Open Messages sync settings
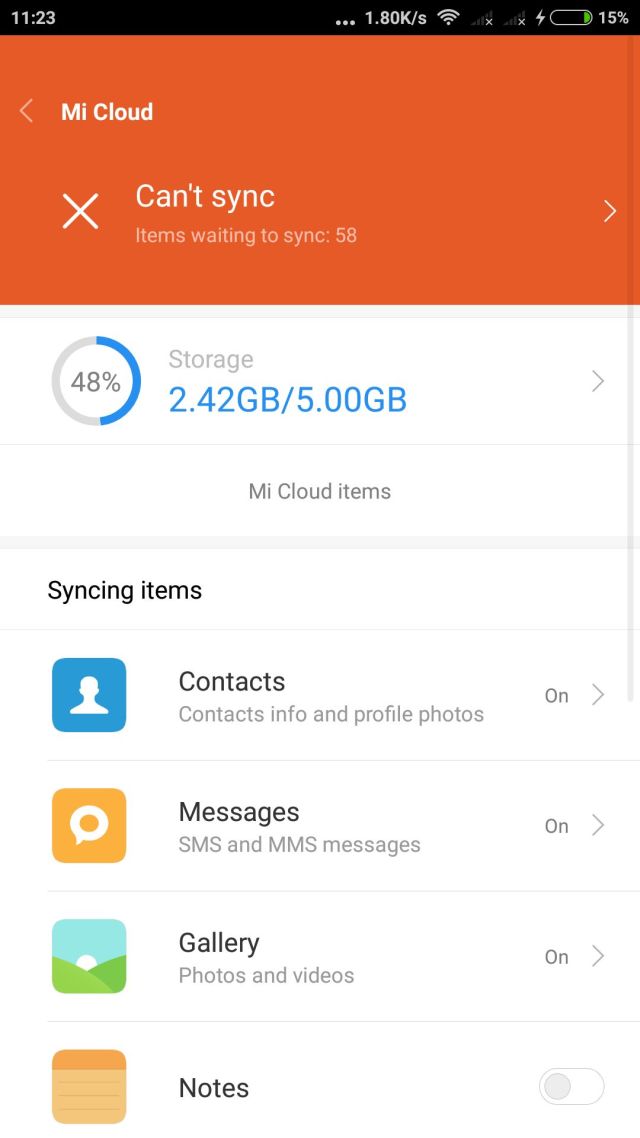This screenshot has height=1138, width=640. (330, 826)
